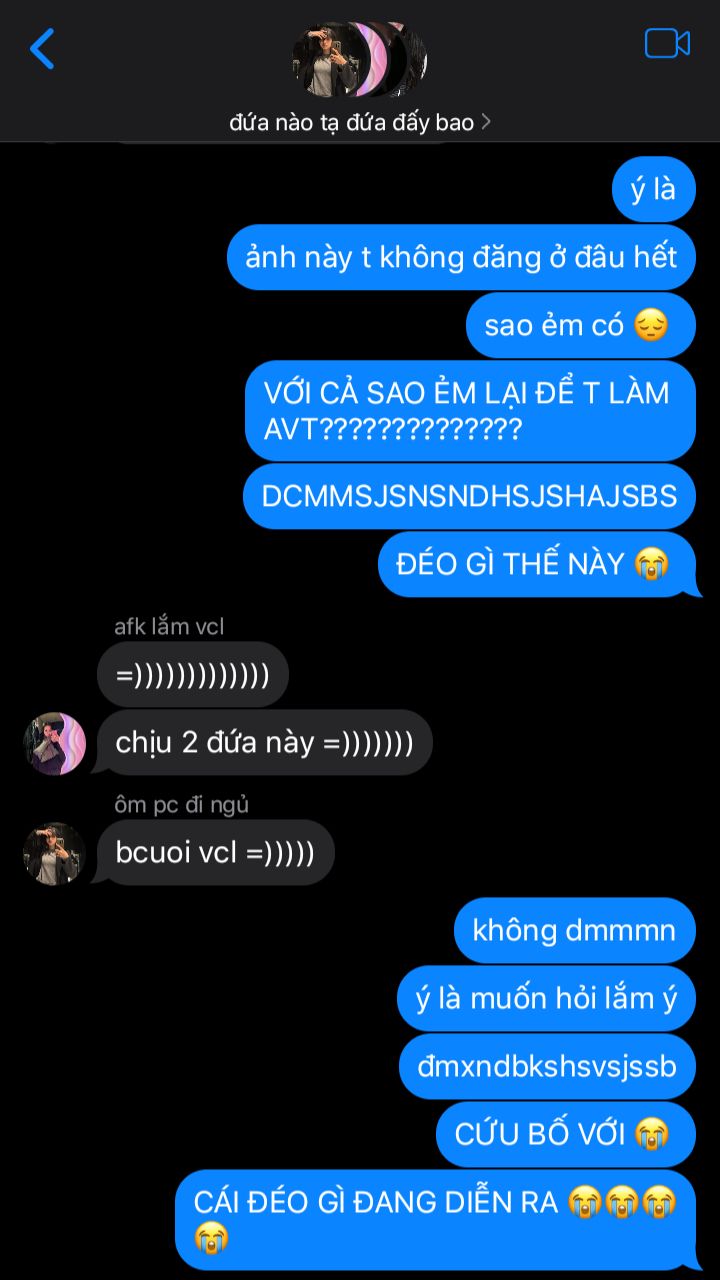720x1280 pixels.
Task: Start a FaceTime video call
Action: [x=667, y=44]
